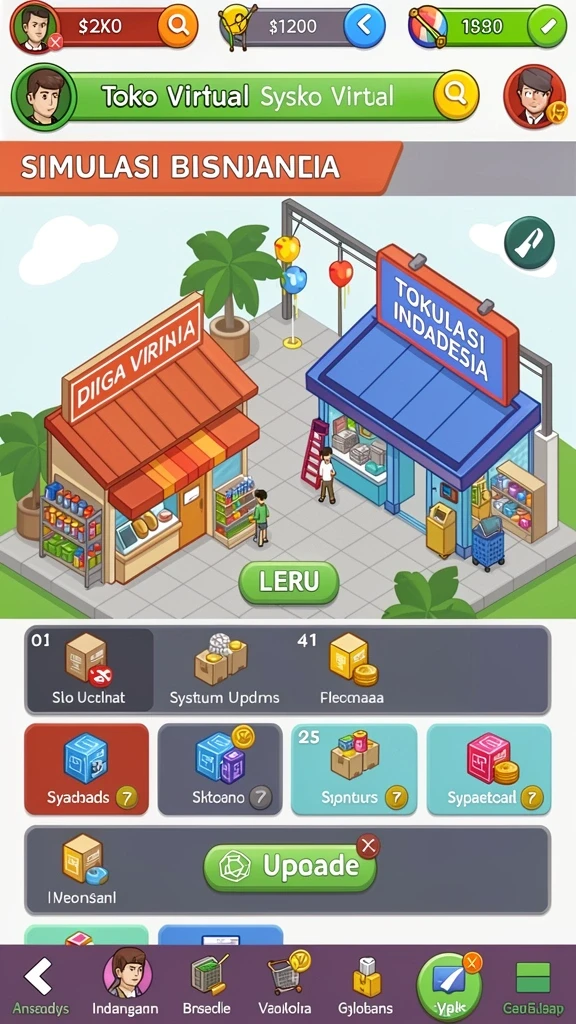Tap the green Upoade button
Screen dimensions: 576x1024
(291, 867)
